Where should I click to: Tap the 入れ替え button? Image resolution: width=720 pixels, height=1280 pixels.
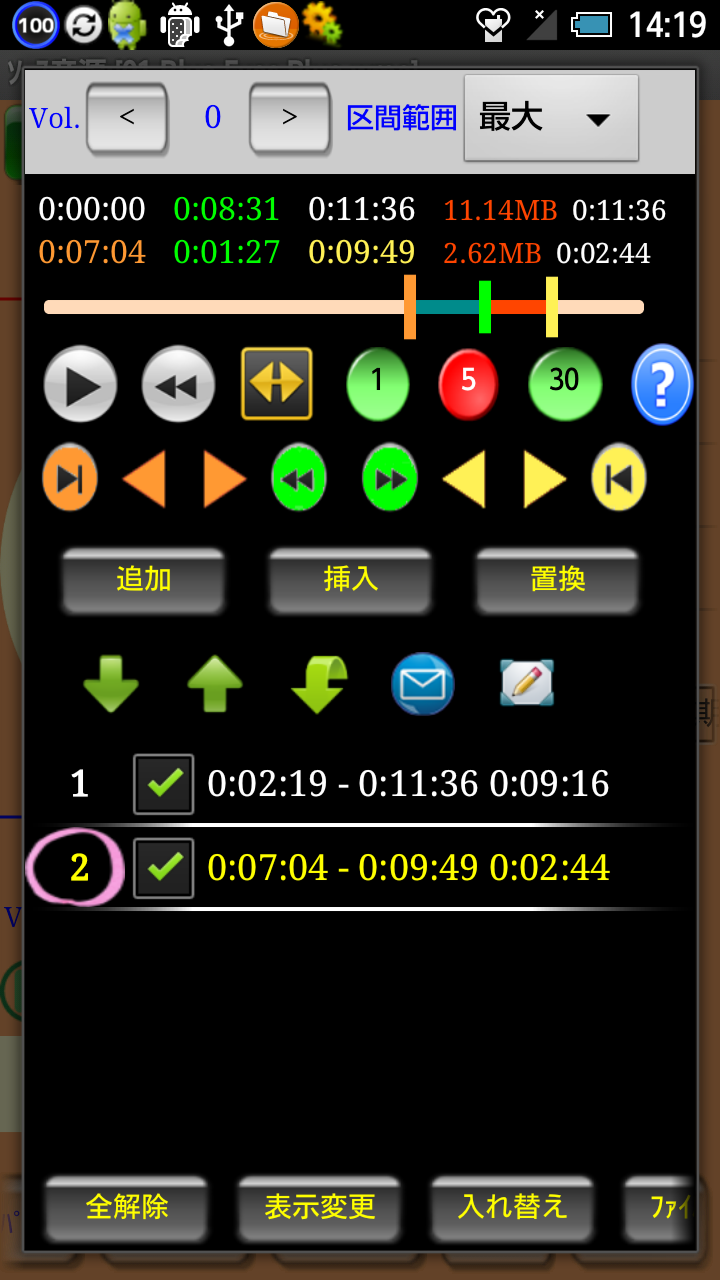click(512, 1207)
